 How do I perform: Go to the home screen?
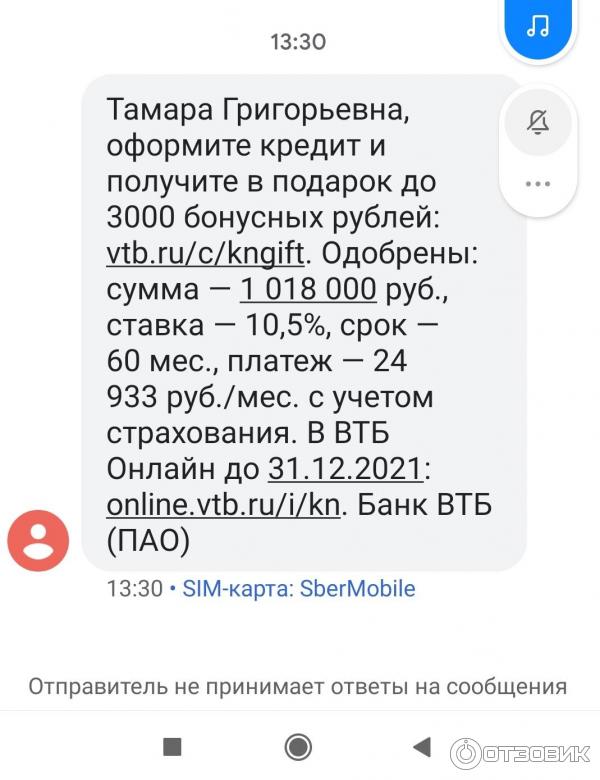[297, 746]
